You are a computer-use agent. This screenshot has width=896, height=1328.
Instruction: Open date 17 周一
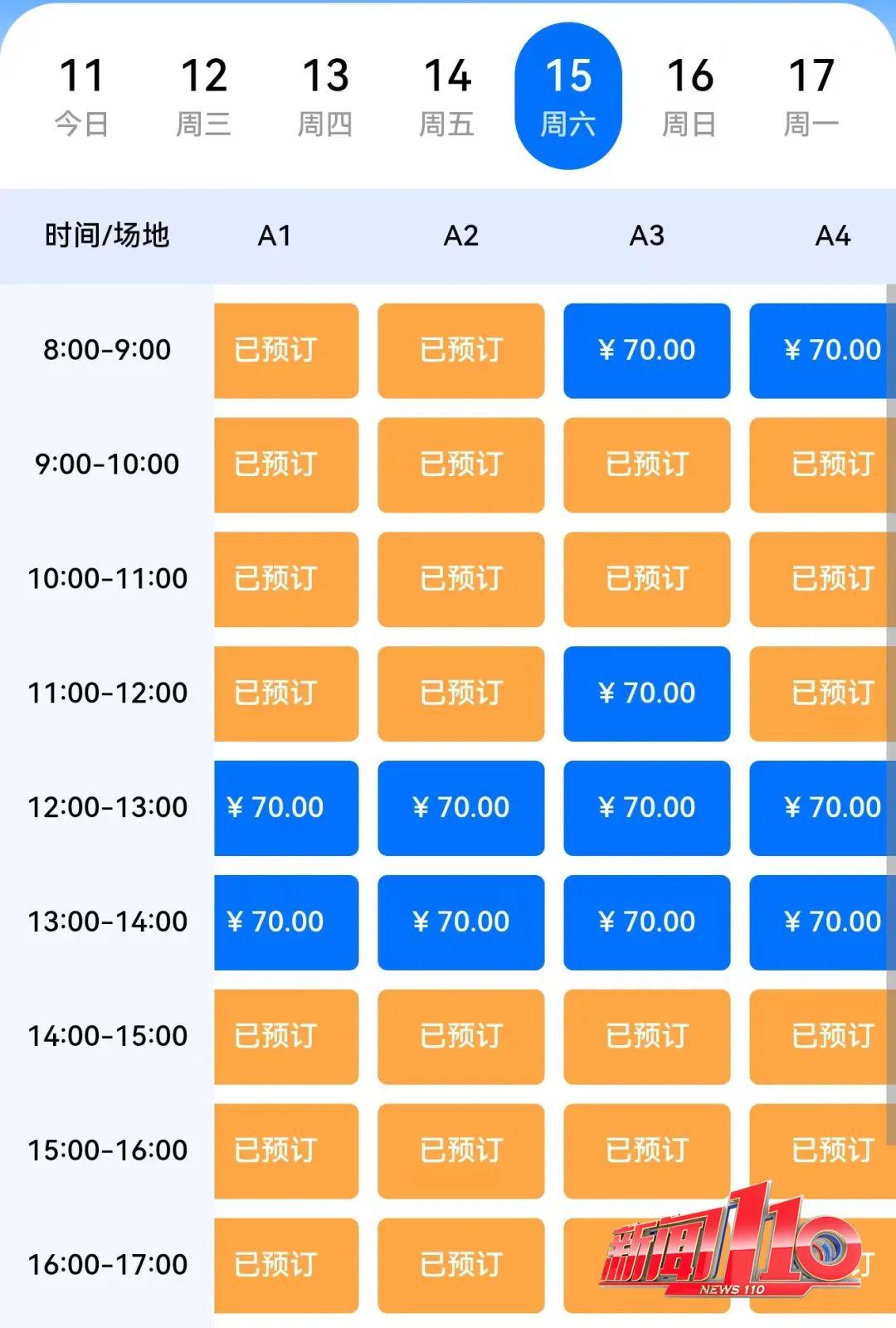pos(811,96)
